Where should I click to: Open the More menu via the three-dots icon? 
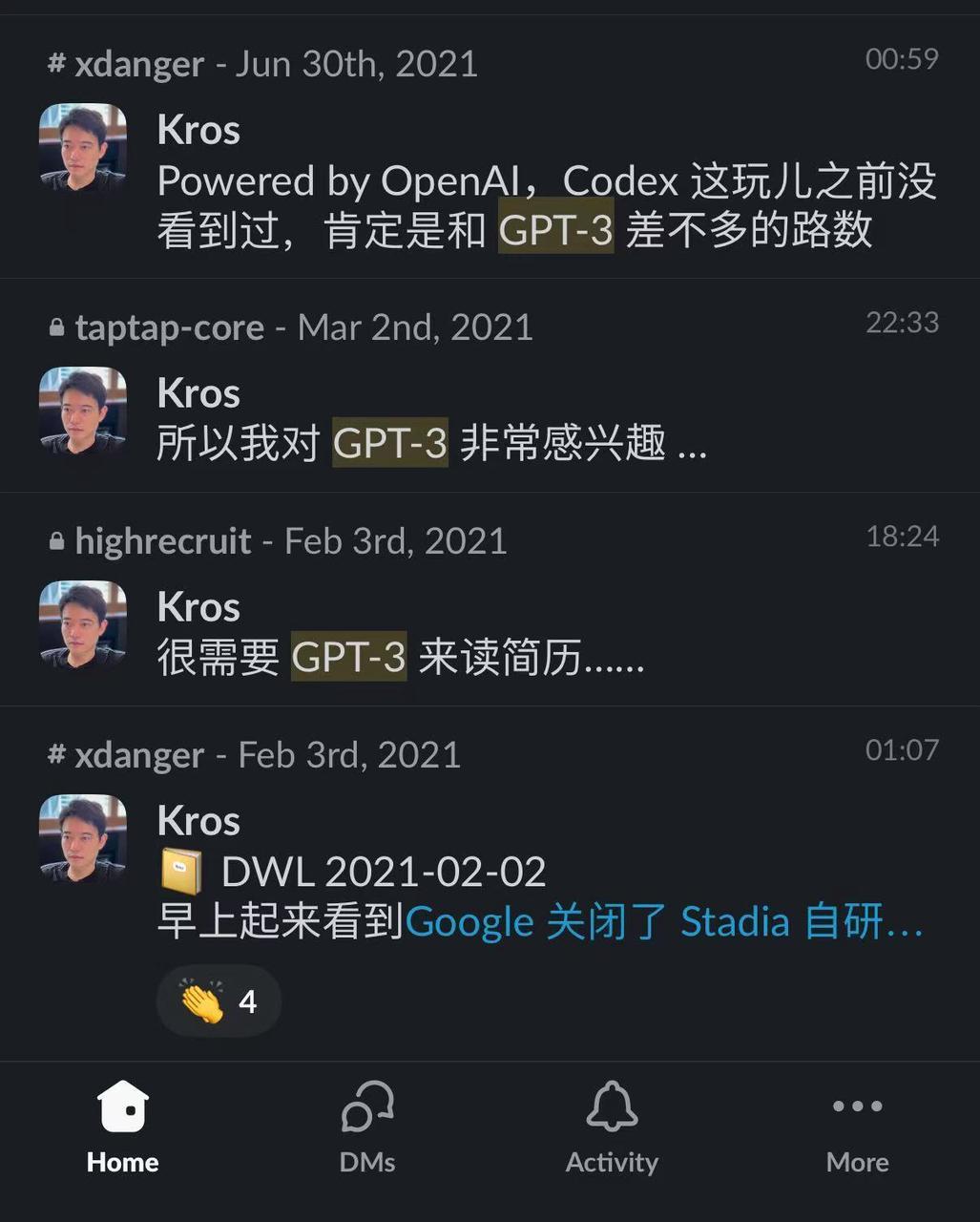click(856, 1107)
